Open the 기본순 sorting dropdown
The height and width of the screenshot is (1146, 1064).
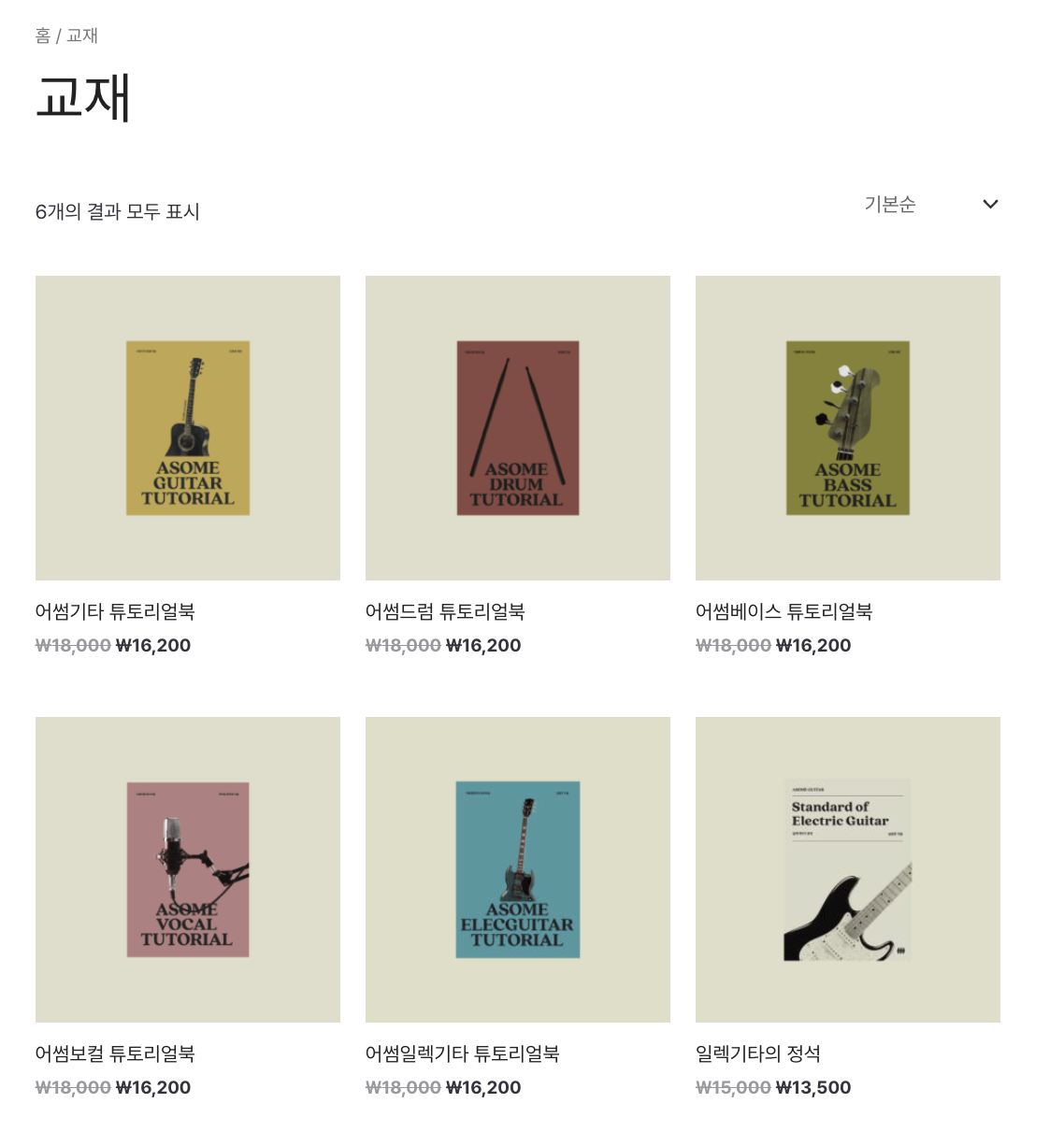pos(930,204)
